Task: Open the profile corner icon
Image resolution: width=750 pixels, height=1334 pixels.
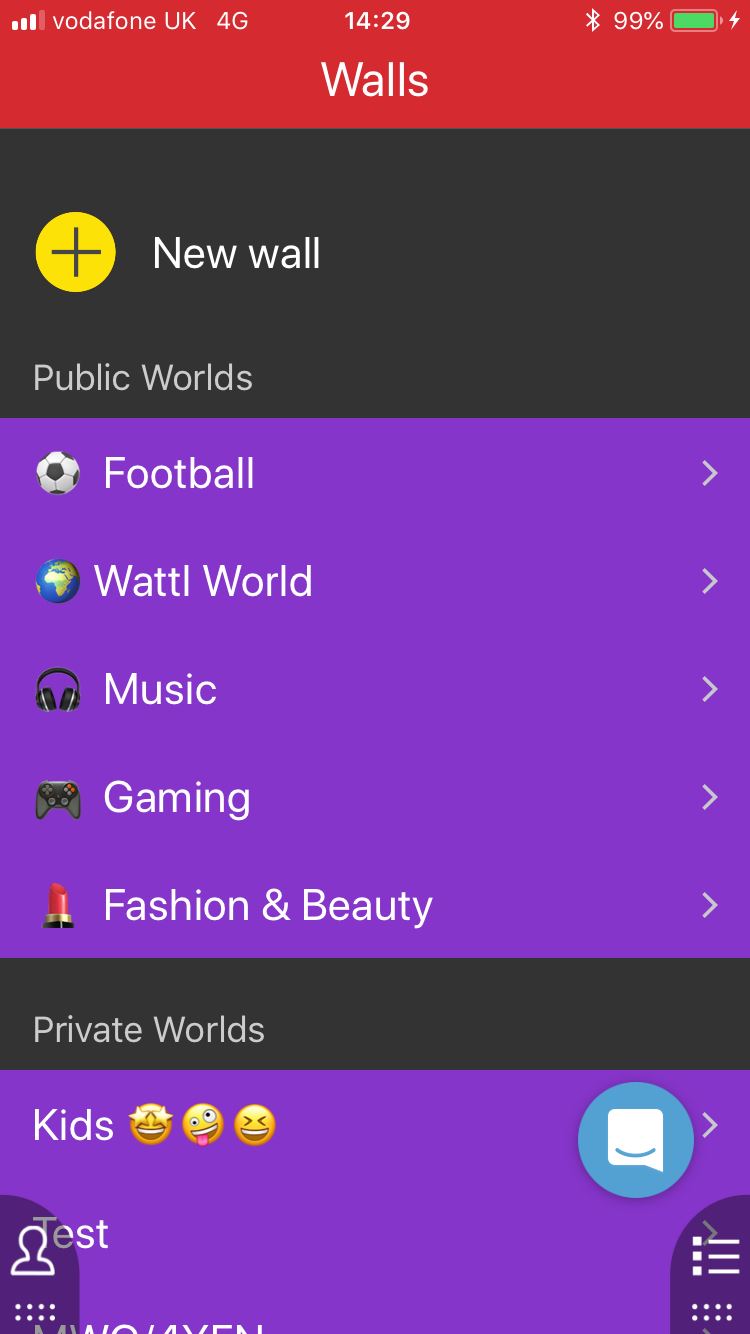Action: (x=36, y=1264)
